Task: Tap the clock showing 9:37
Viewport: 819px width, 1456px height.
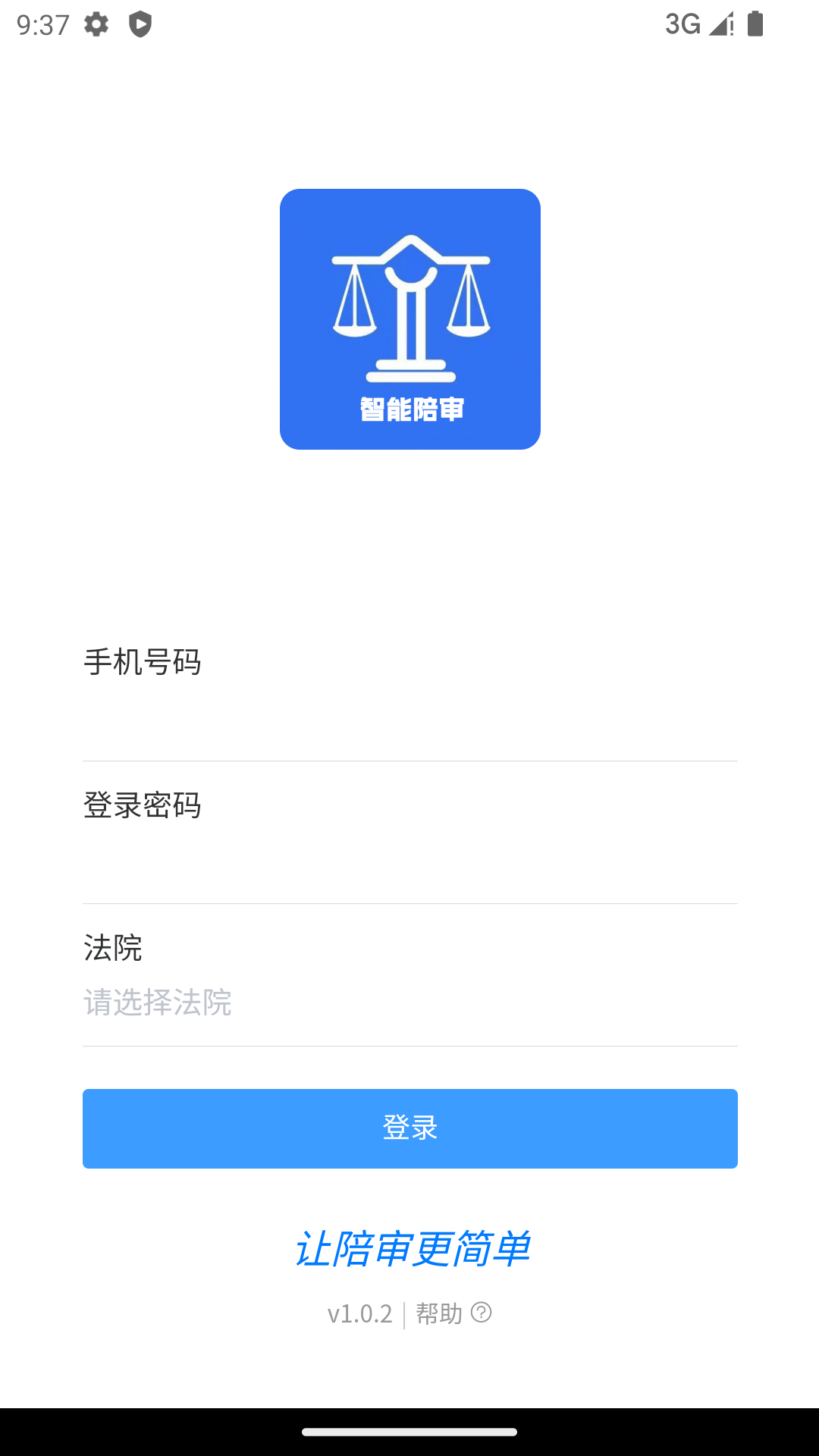Action: [43, 25]
